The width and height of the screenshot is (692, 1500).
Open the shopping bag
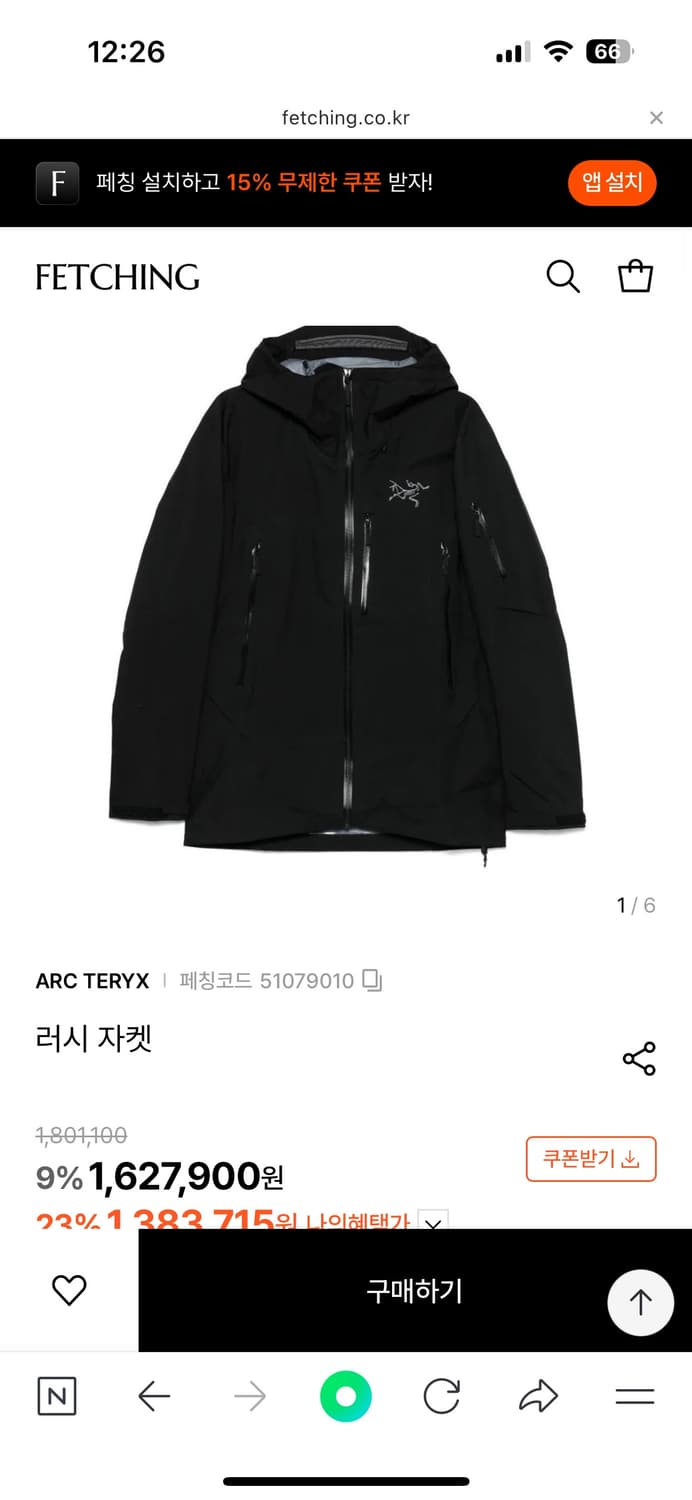(635, 276)
